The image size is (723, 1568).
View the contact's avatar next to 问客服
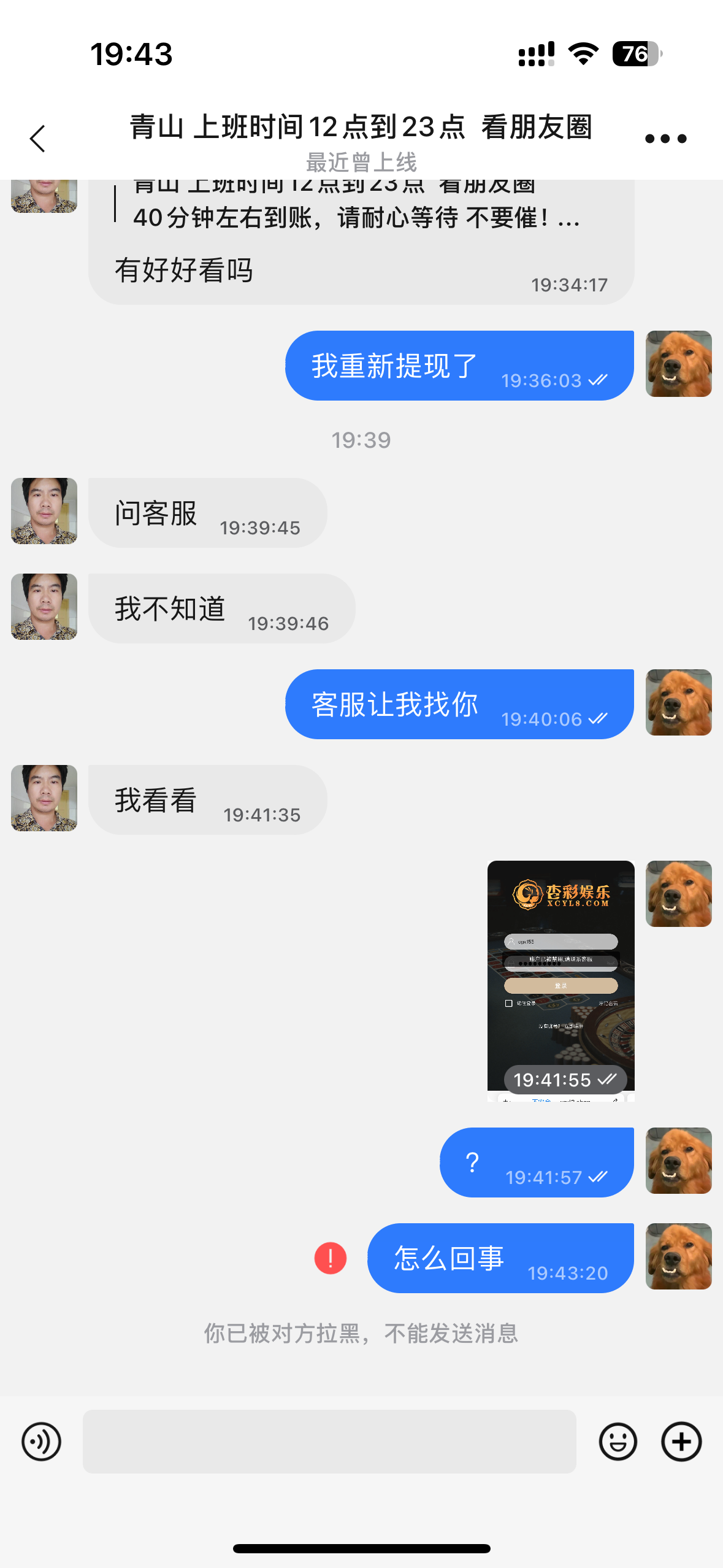[x=44, y=511]
